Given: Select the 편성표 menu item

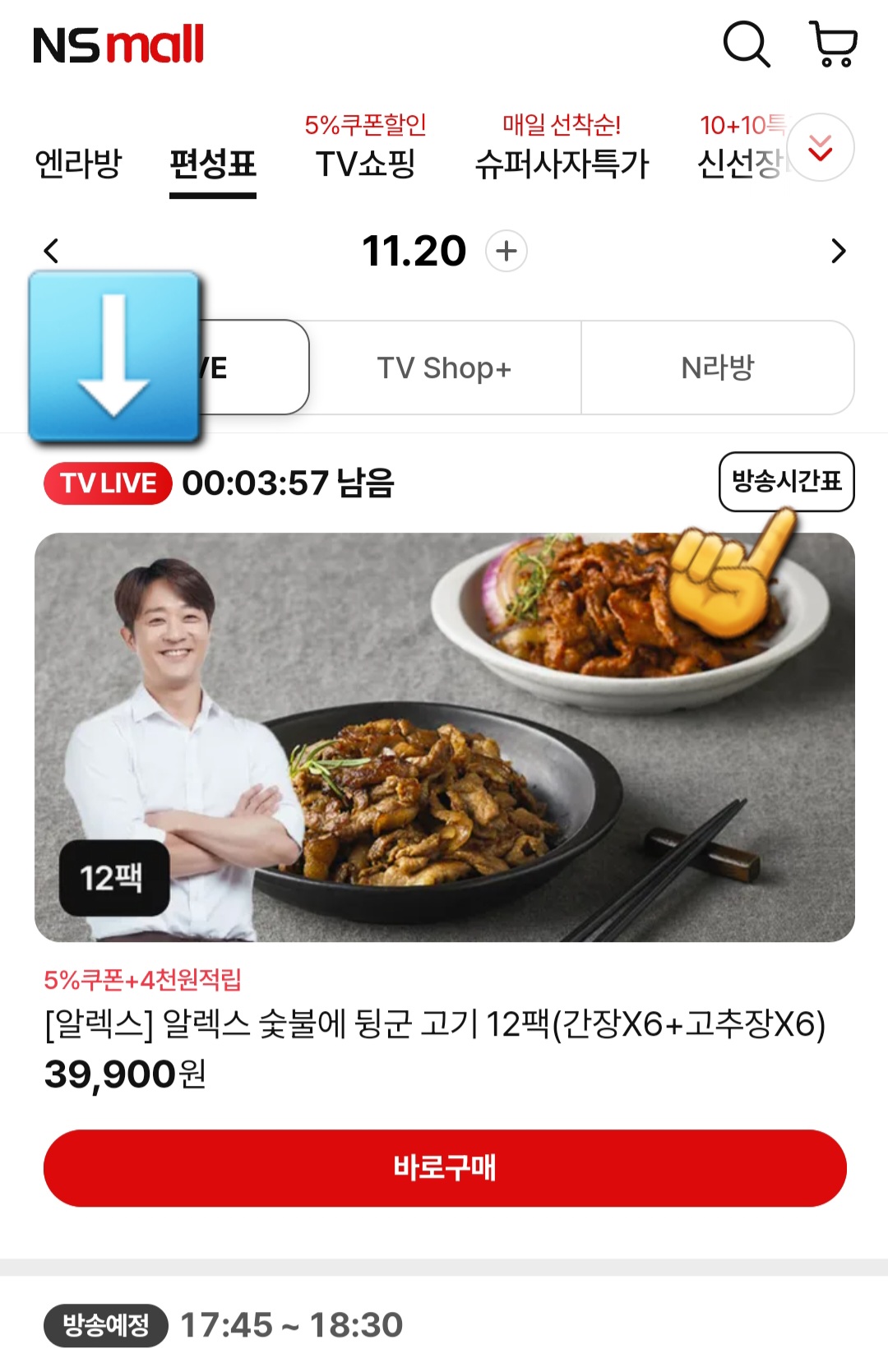Looking at the screenshot, I should 211,163.
